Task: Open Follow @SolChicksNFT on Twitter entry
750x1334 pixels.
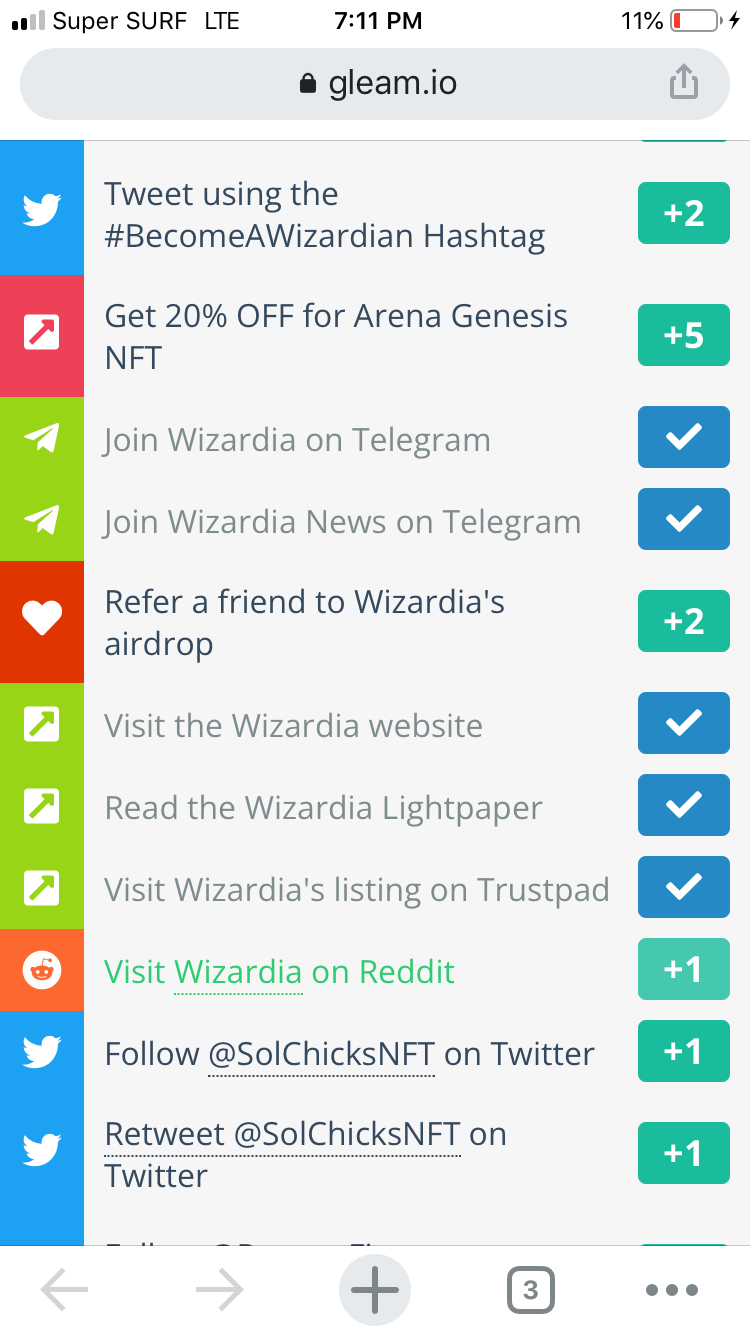Action: [375, 1052]
